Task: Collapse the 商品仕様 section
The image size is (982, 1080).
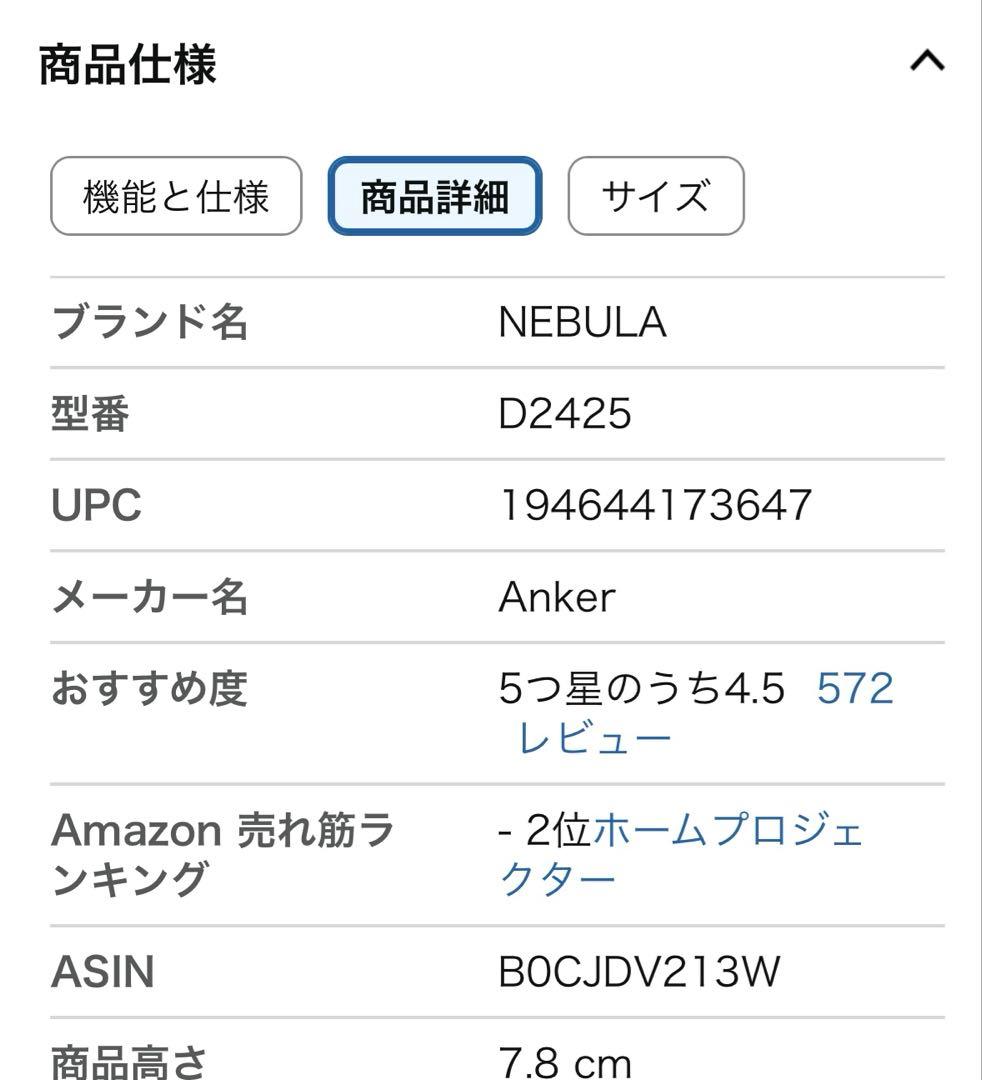Action: (926, 62)
